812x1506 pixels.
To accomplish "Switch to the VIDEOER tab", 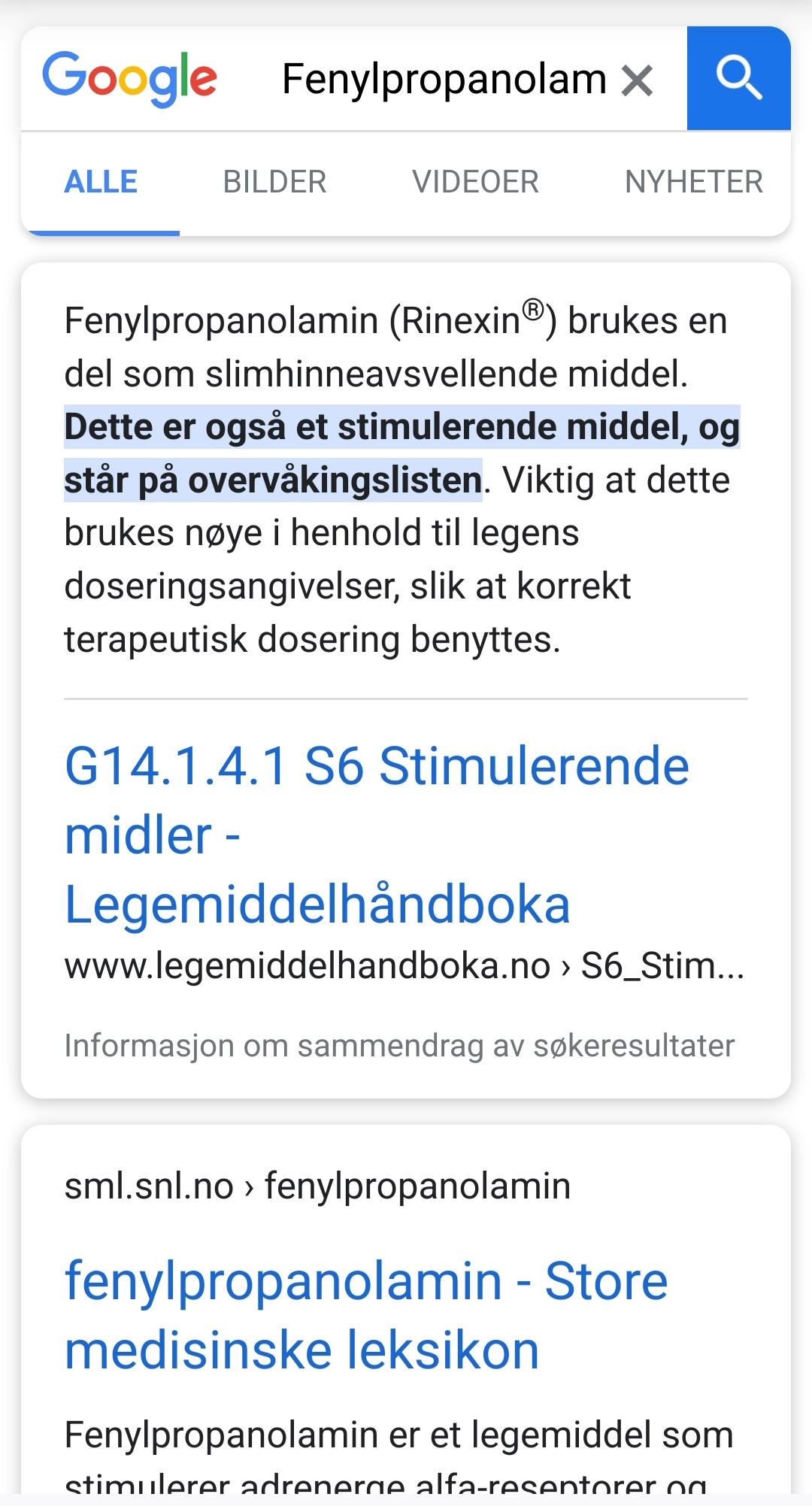I will click(x=475, y=182).
